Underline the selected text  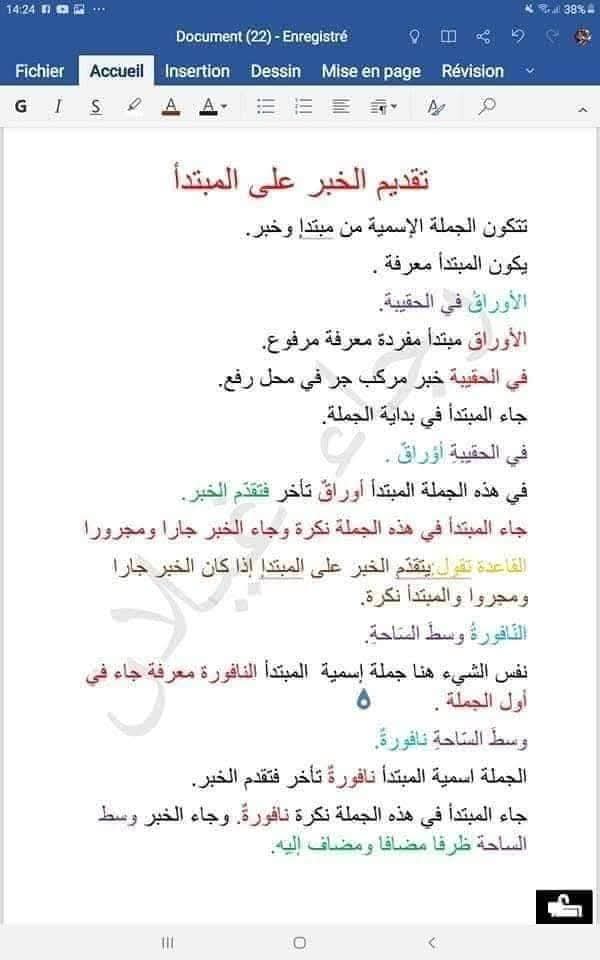click(x=96, y=106)
